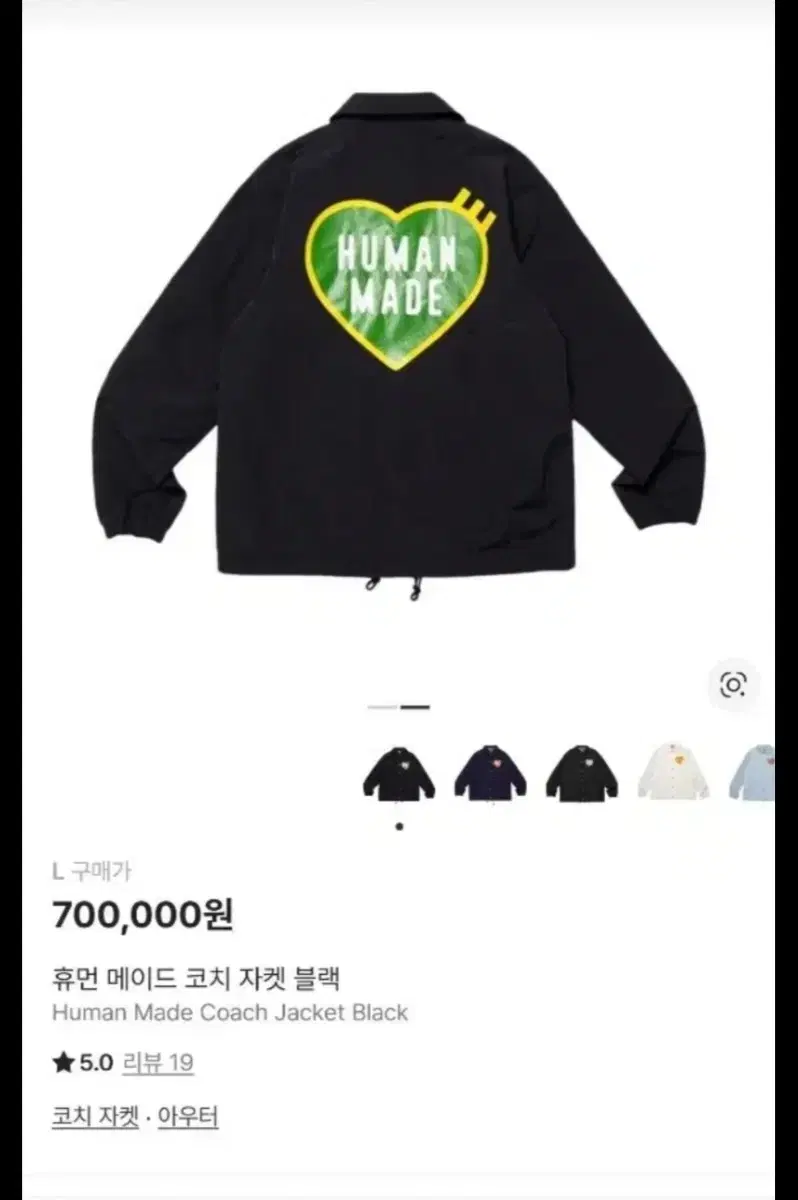Click the star rating icon

(x=62, y=1065)
